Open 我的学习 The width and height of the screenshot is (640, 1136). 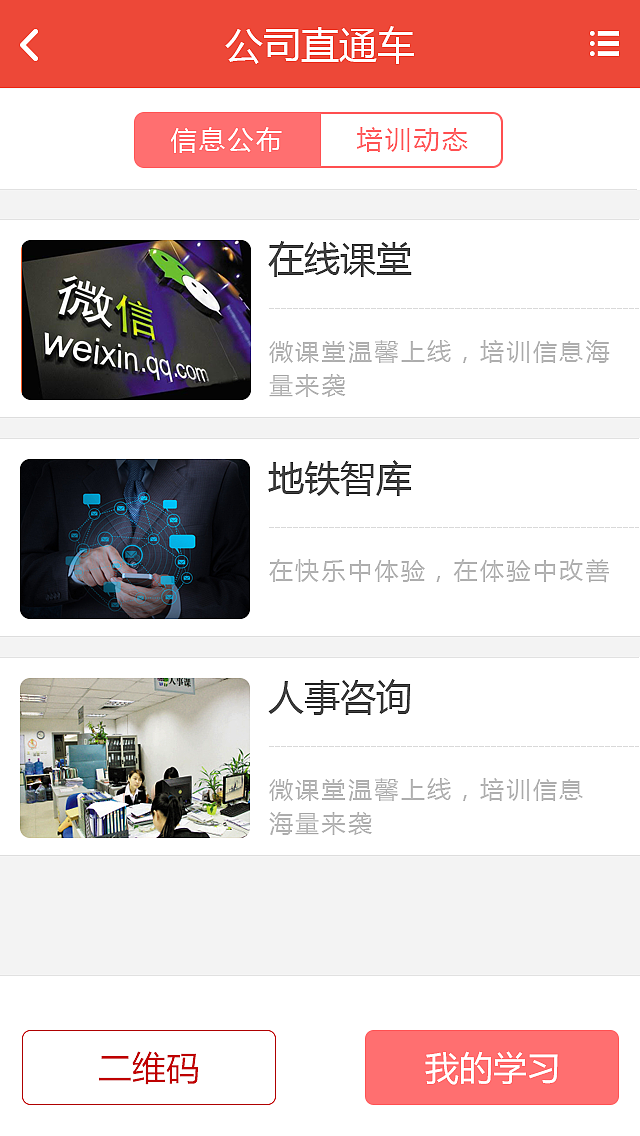pyautogui.click(x=491, y=1068)
